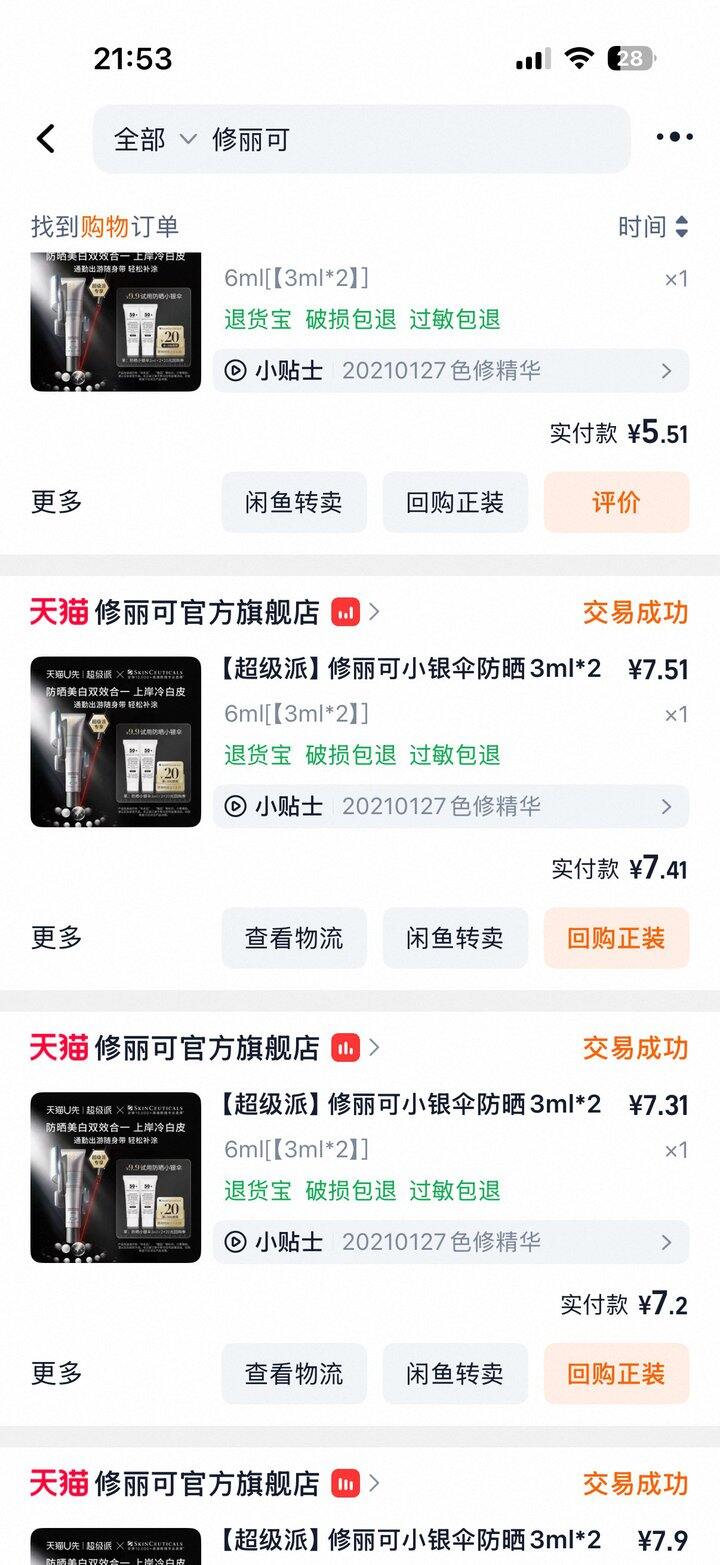
Task: Tap 回购正装 on the ¥7.41 order
Action: pyautogui.click(x=616, y=938)
